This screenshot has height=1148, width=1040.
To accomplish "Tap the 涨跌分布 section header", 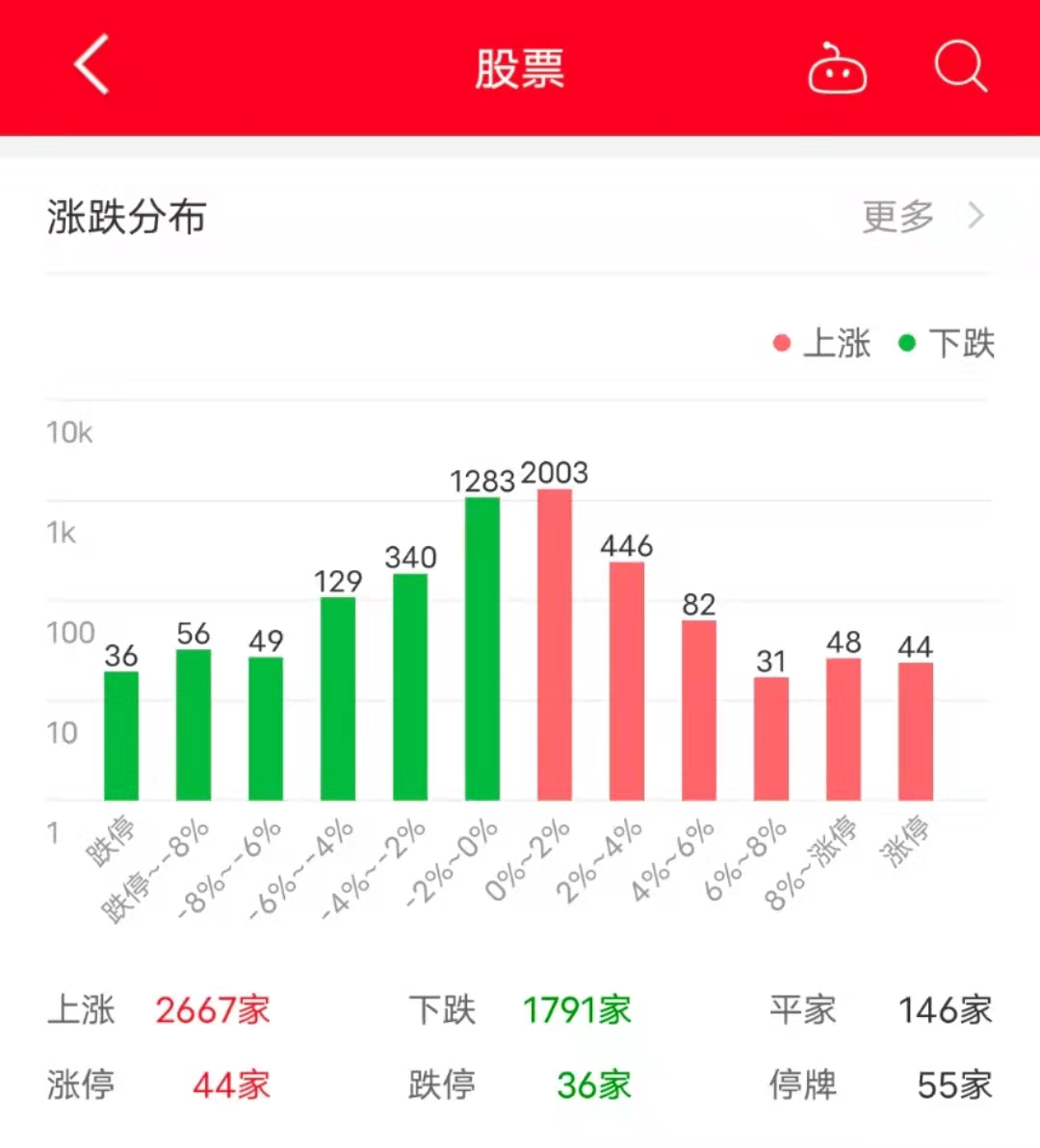I will [126, 218].
